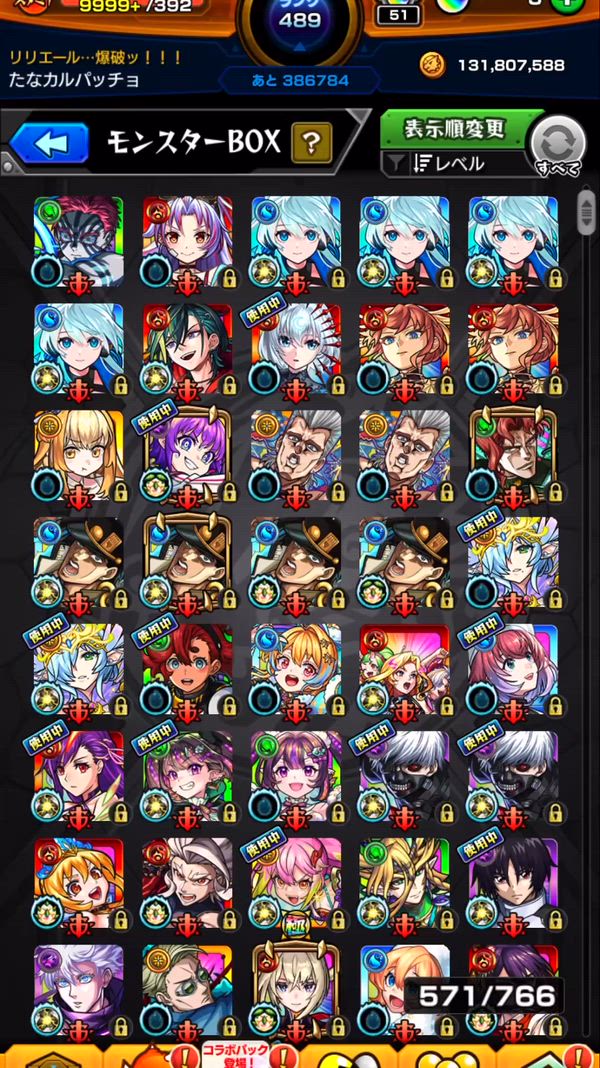Tap the 表示順変更 sort order button
Screen dimensions: 600x1068
pos(455,129)
